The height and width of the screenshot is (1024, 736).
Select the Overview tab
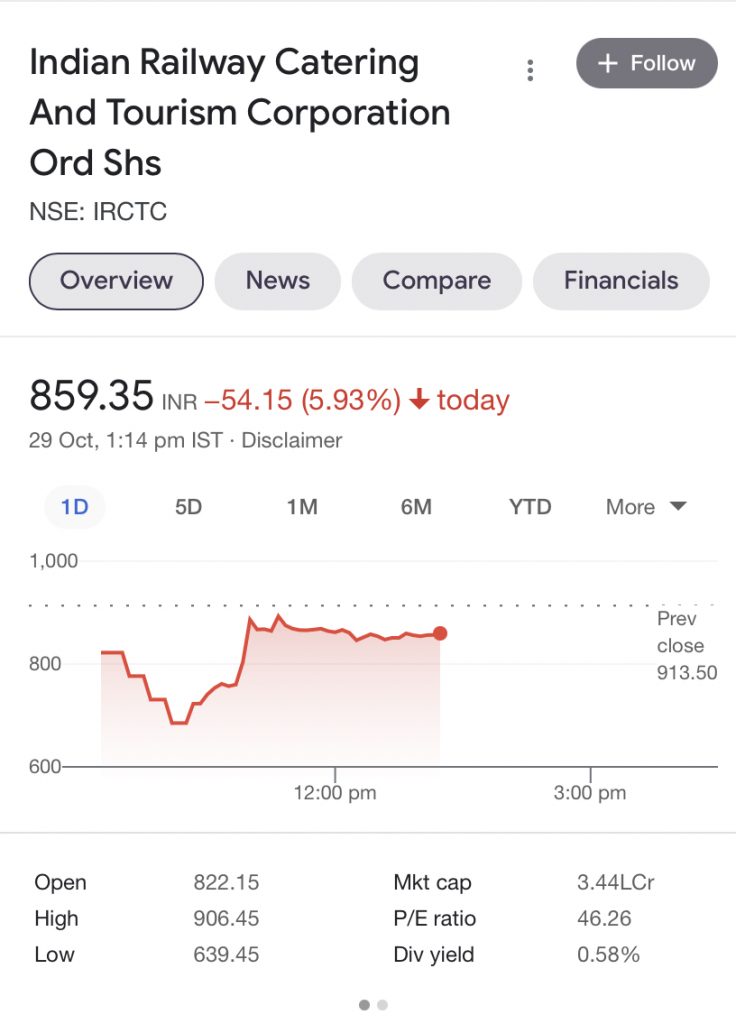(116, 281)
